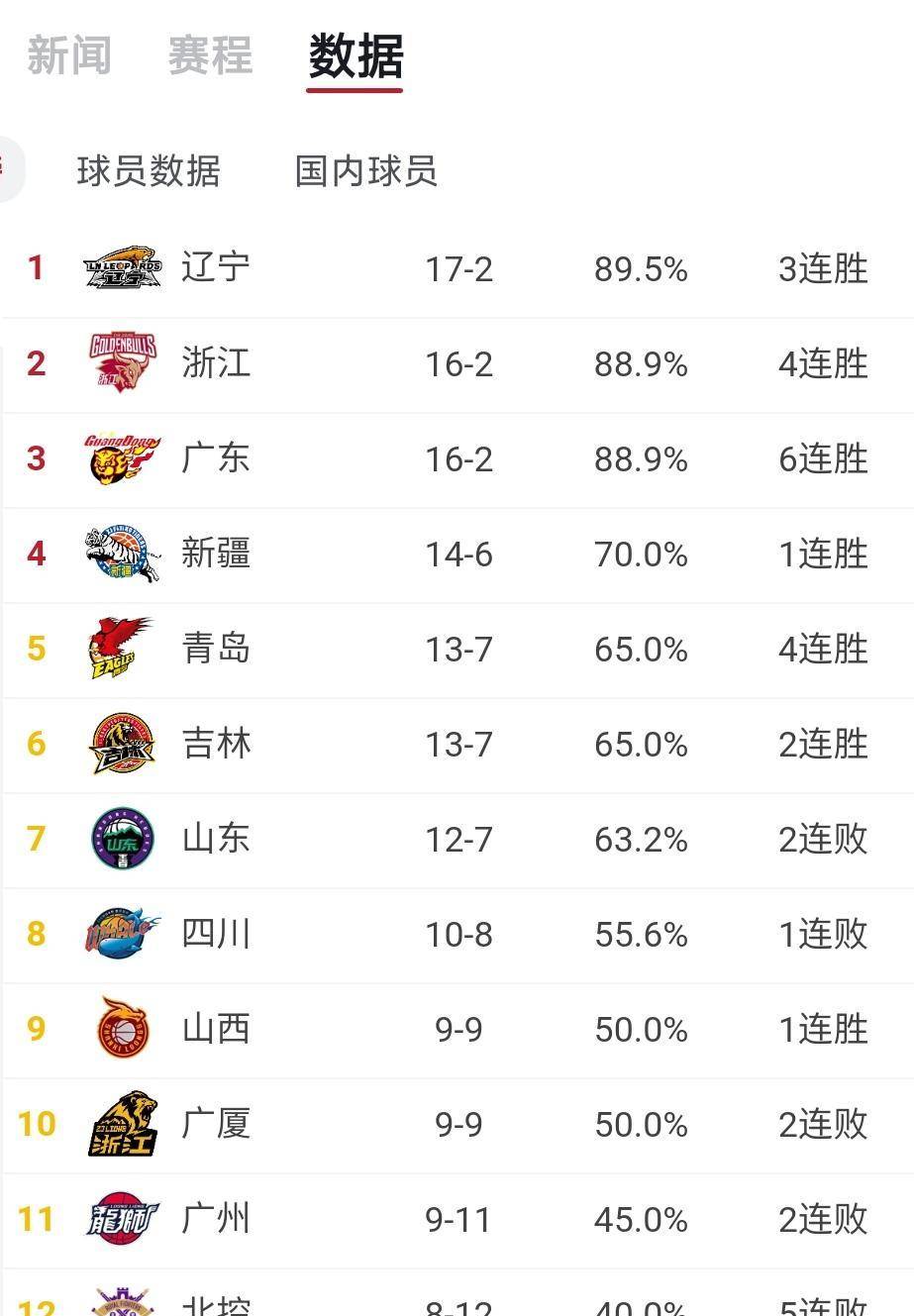This screenshot has width=914, height=1316.
Task: Open the 国内球员 sub-tab
Action: pos(365,171)
